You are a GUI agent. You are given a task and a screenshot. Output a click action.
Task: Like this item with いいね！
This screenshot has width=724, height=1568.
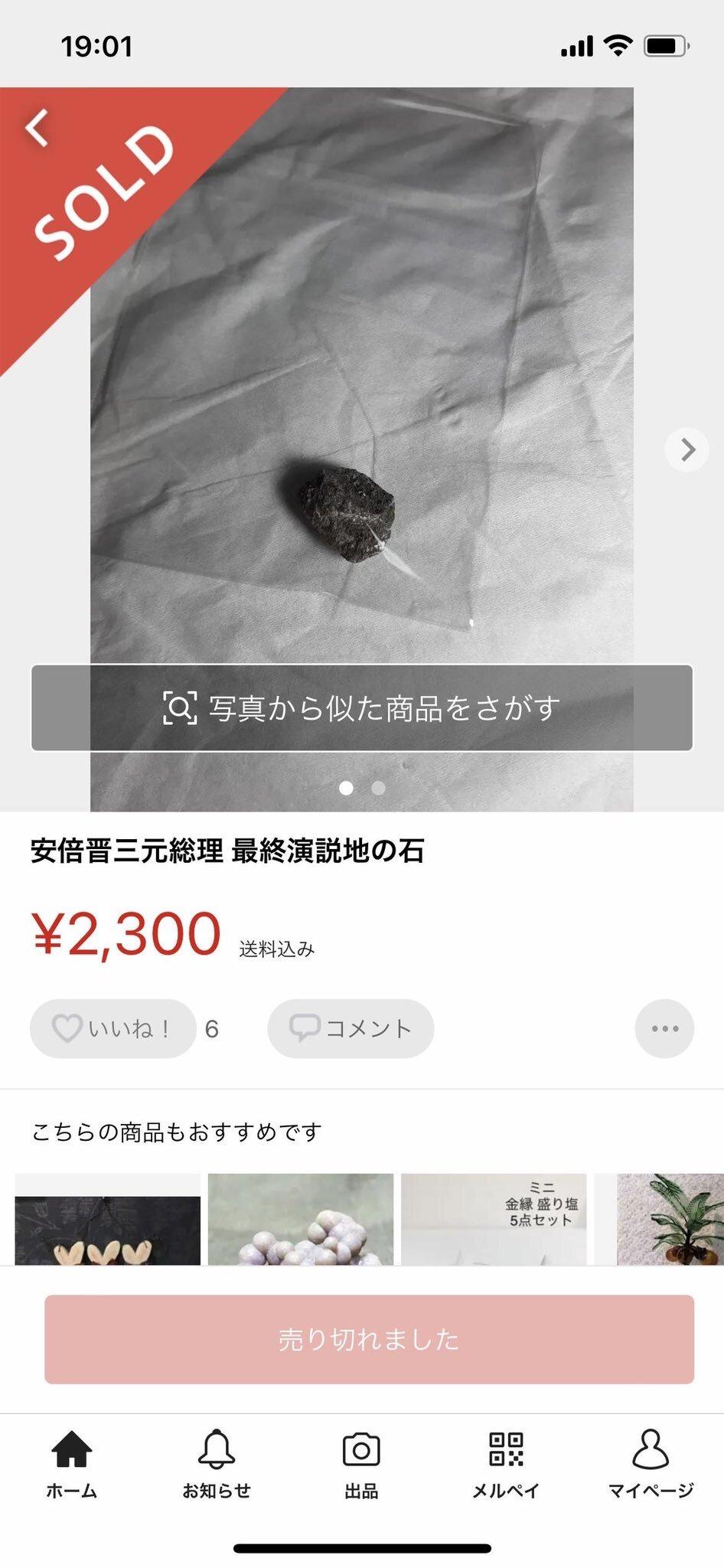[113, 1028]
